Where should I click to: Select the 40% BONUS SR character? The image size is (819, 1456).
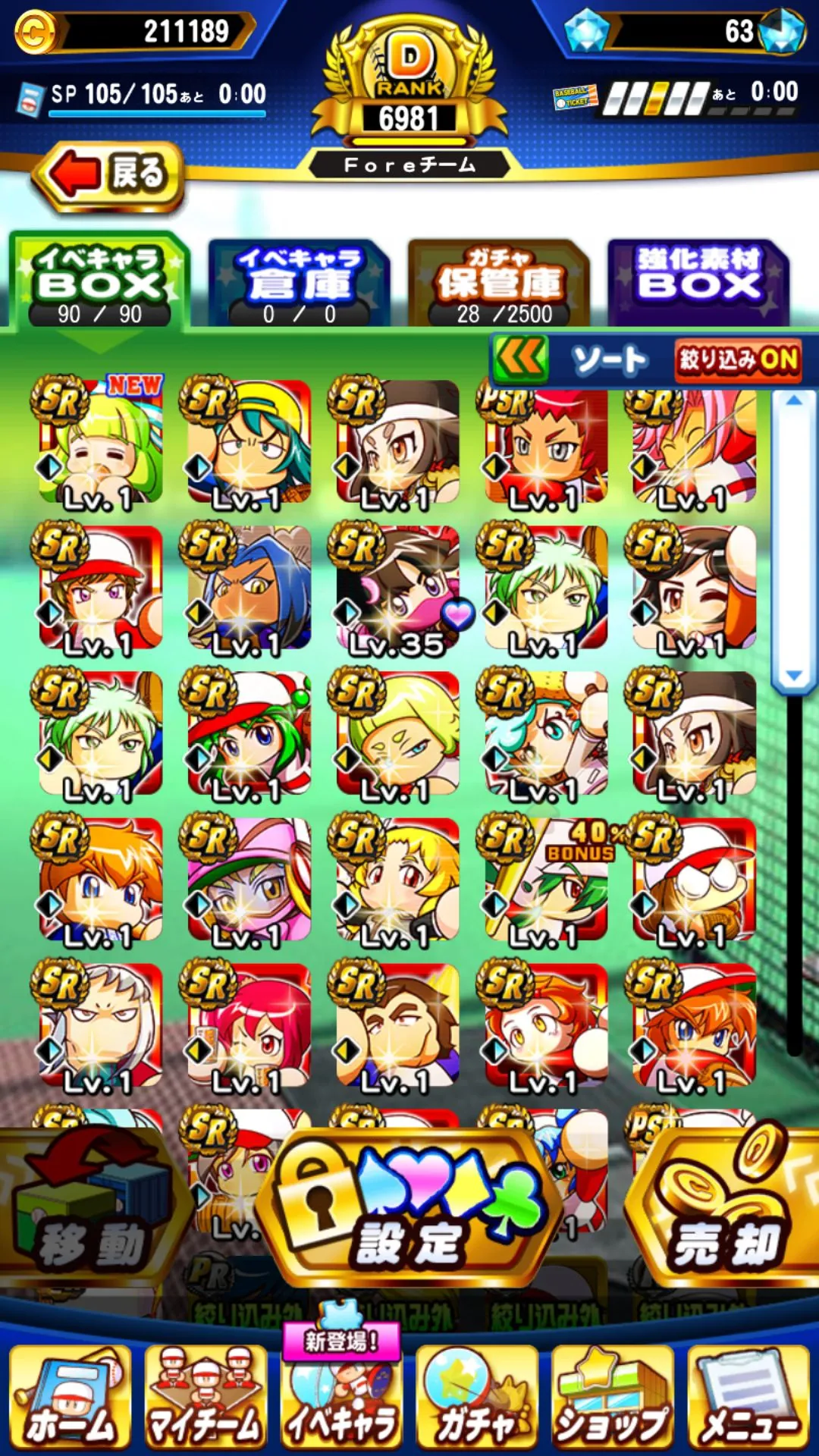(544, 881)
